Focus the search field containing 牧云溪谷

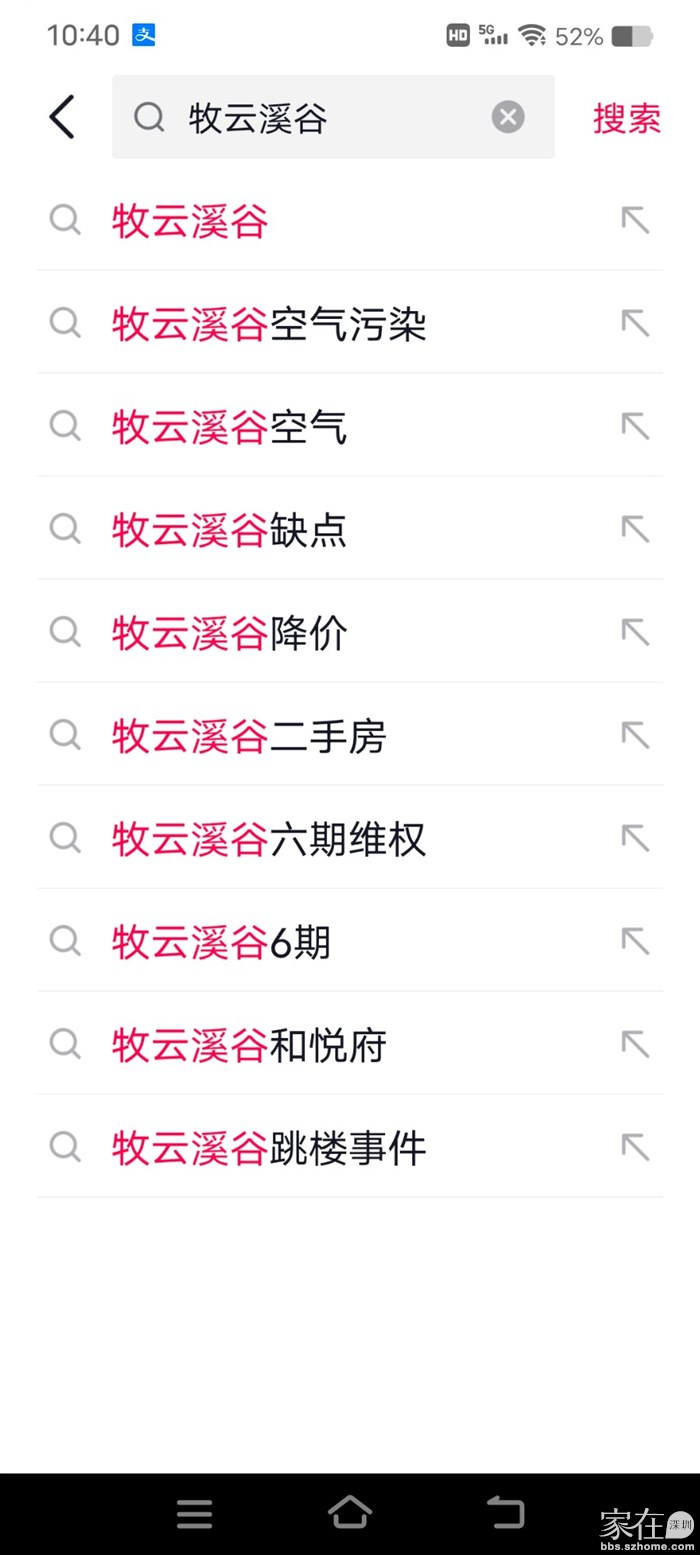[x=320, y=117]
